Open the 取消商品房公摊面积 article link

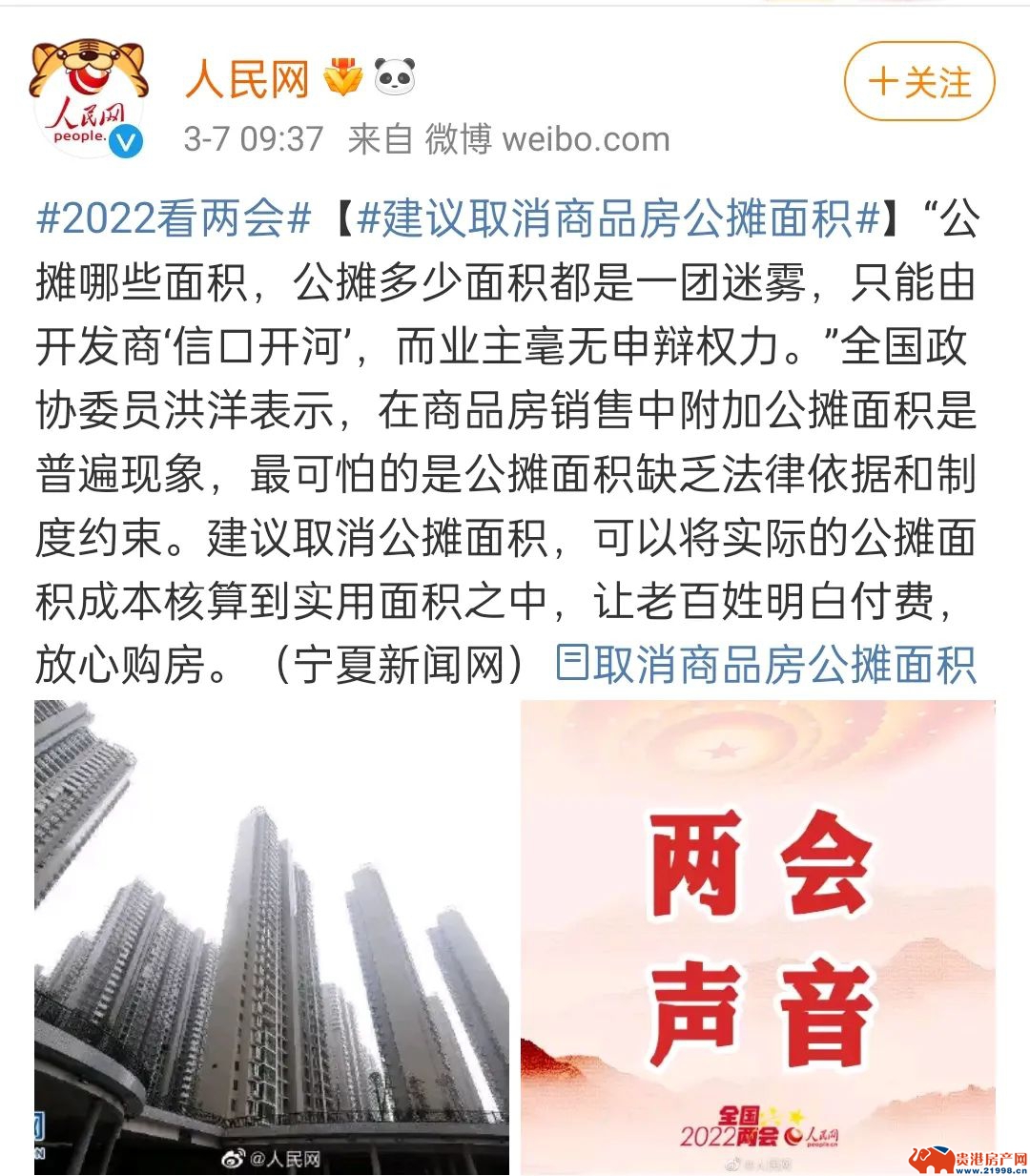click(x=767, y=665)
